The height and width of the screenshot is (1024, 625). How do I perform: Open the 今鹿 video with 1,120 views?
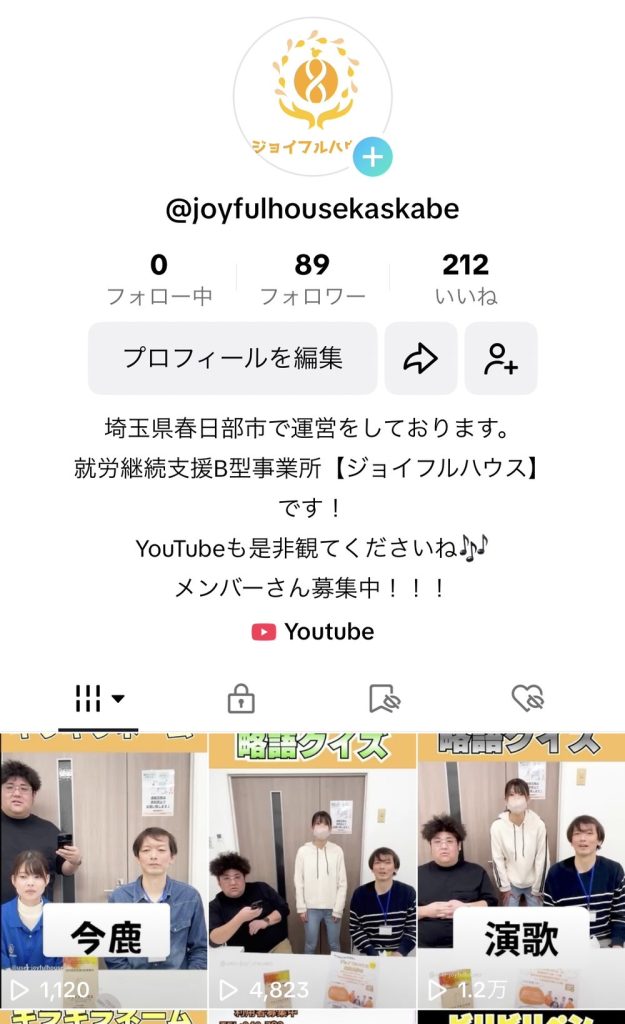pos(103,870)
